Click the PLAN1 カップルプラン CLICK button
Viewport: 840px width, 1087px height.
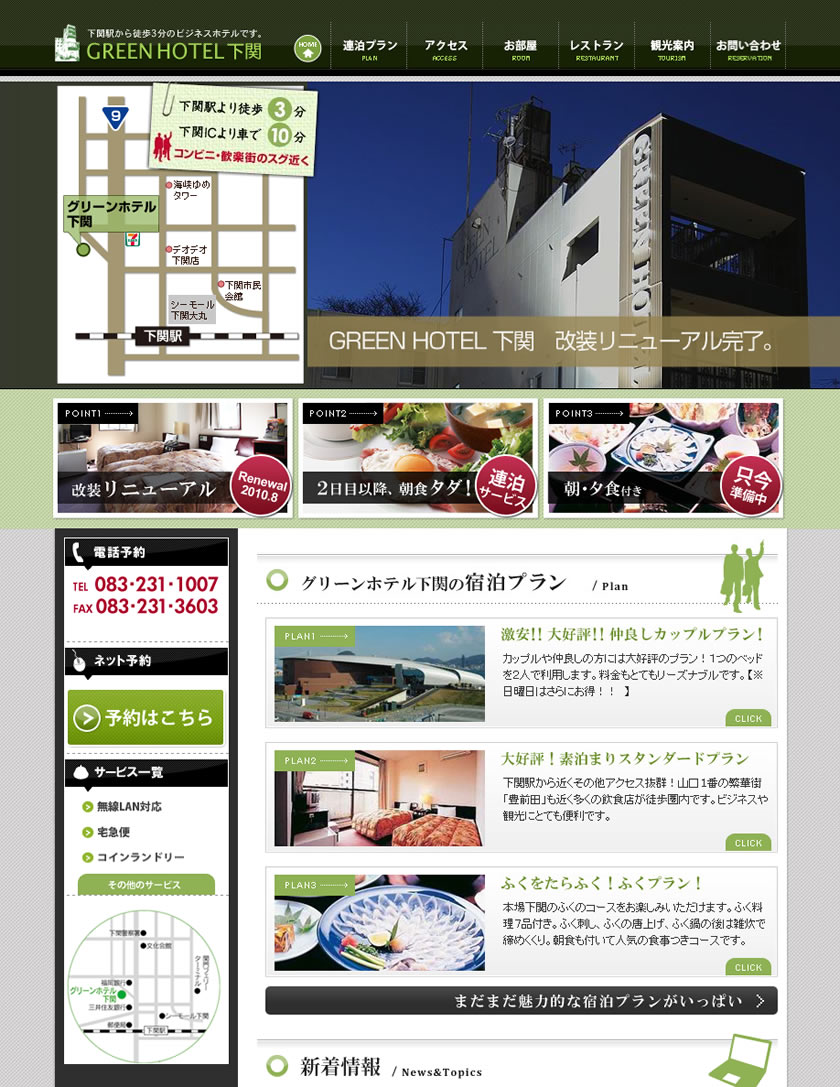tap(748, 718)
